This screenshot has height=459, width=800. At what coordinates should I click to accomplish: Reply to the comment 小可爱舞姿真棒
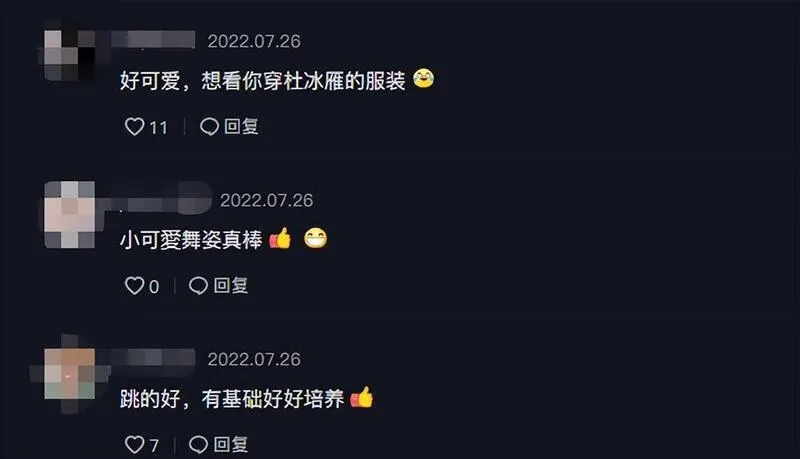pos(218,286)
